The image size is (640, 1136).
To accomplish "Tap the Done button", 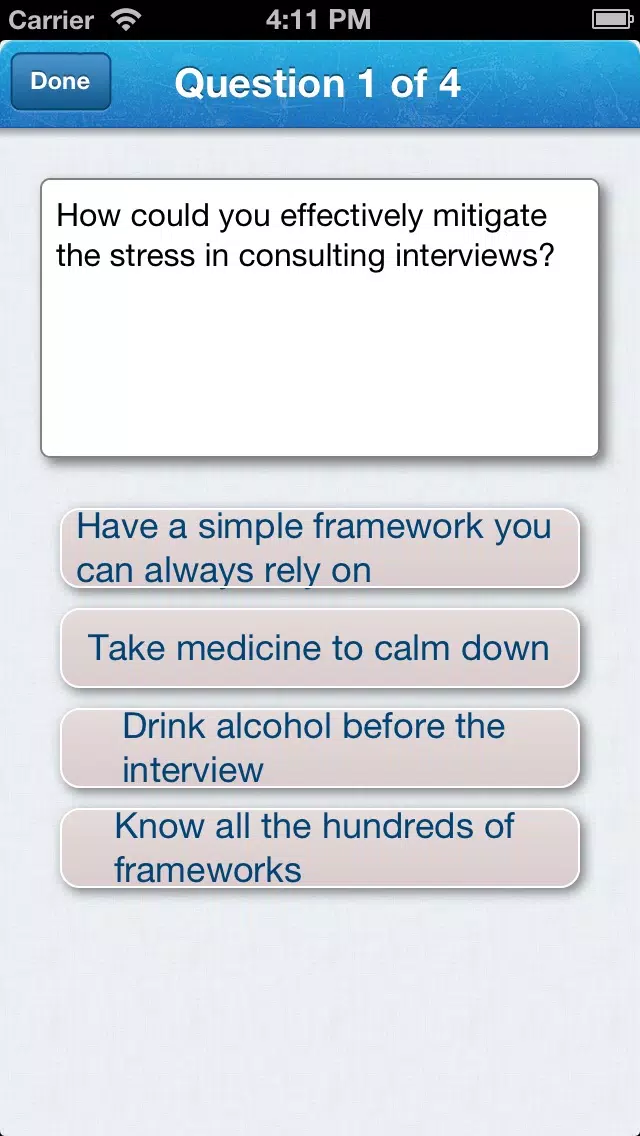I will point(60,81).
